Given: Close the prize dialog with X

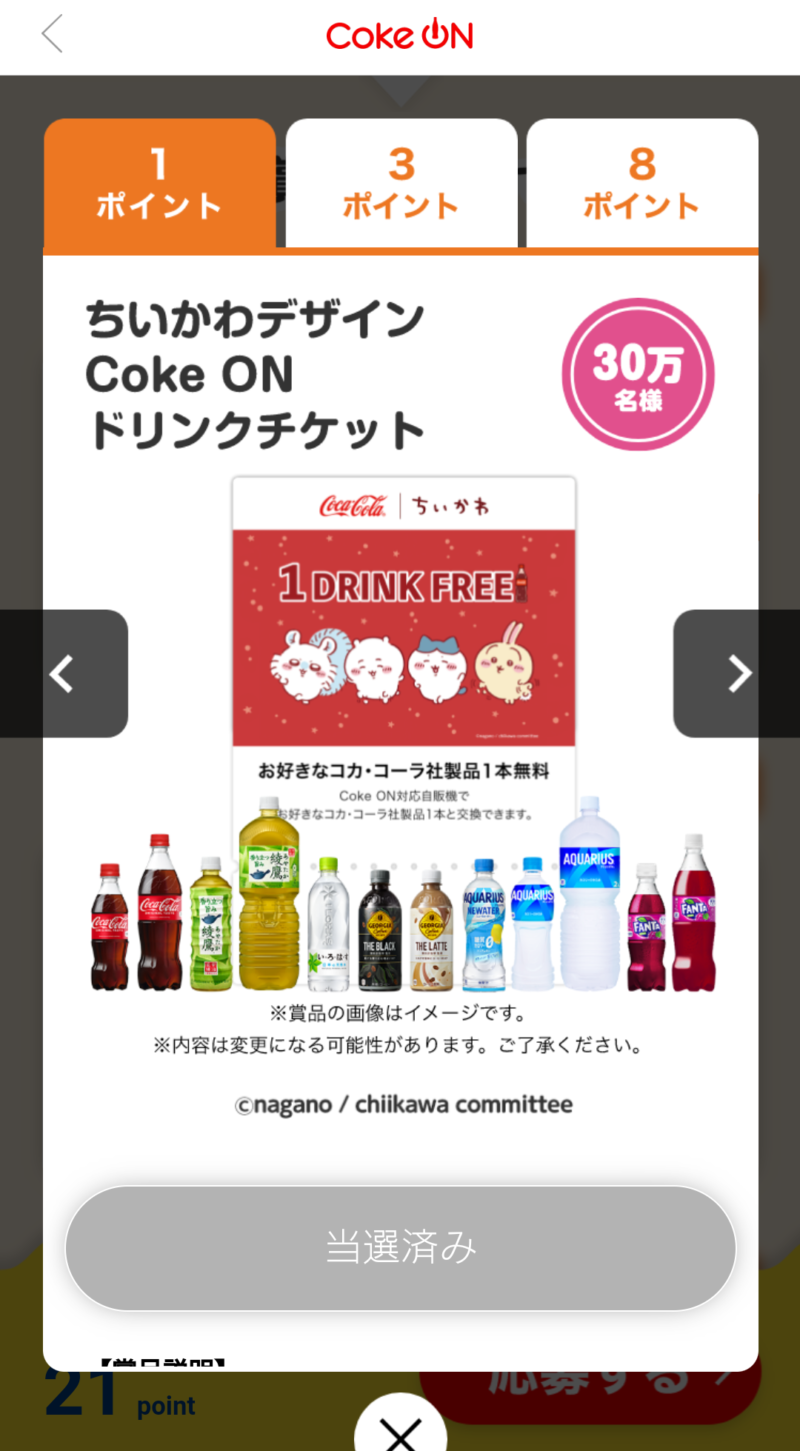Looking at the screenshot, I should tap(400, 1432).
